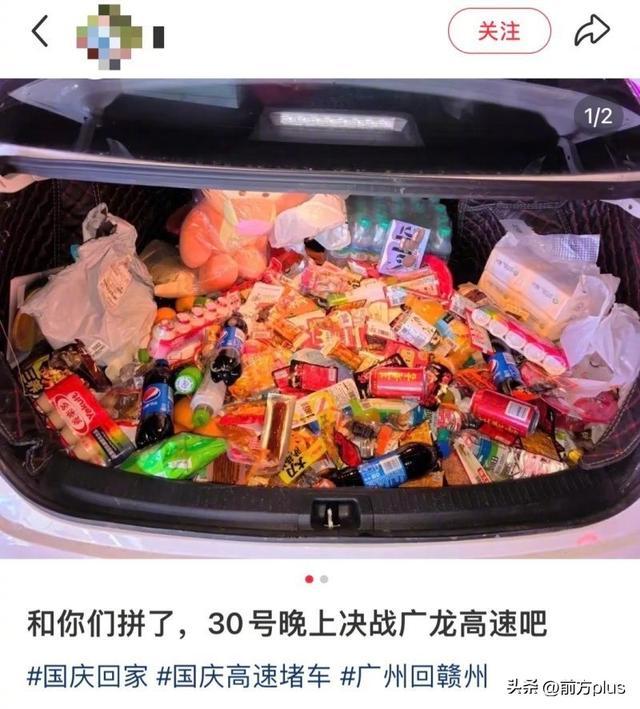640x709 pixels.
Task: Share this post via the arrow icon
Action: 591,31
